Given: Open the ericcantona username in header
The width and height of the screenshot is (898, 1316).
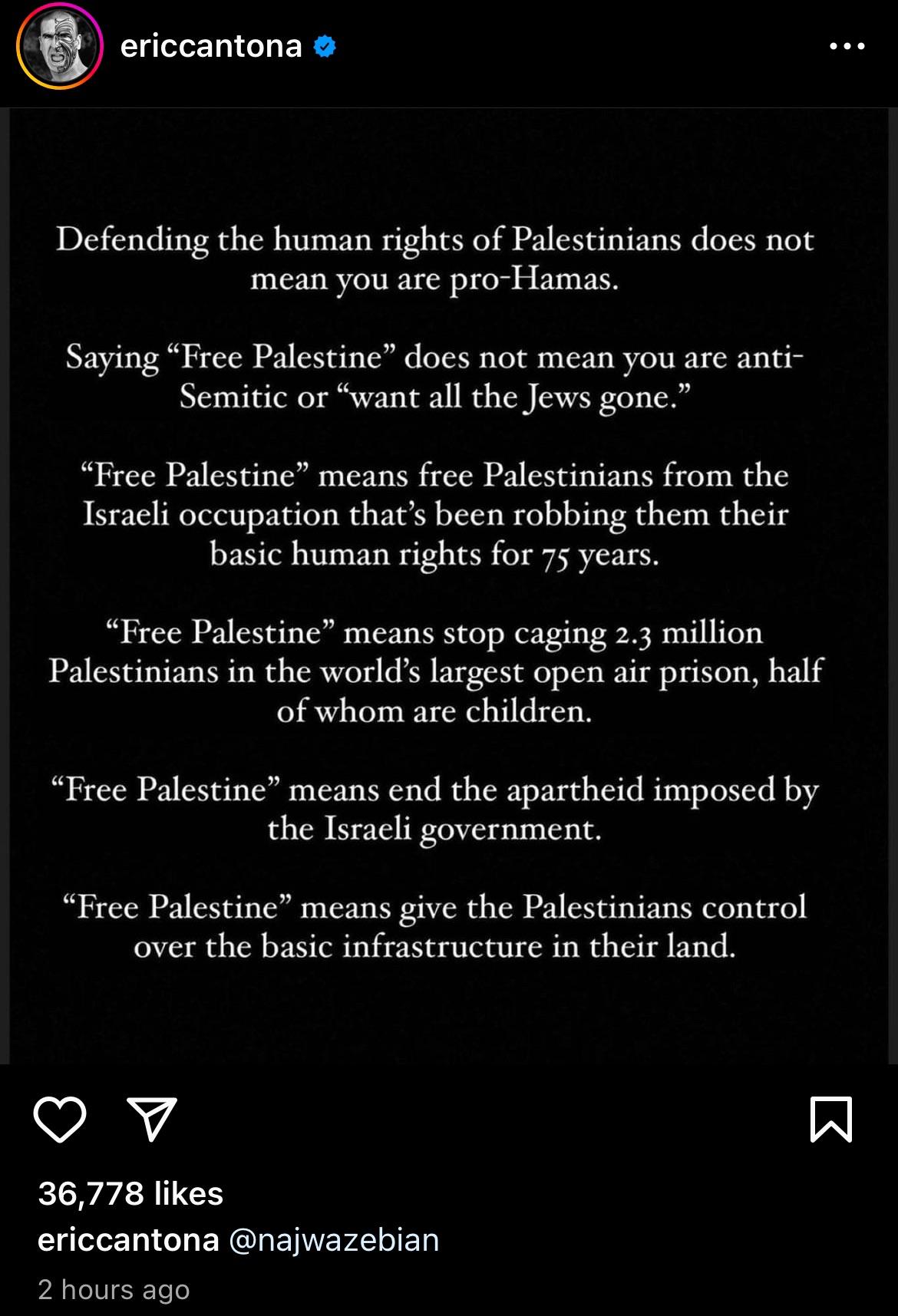Looking at the screenshot, I should point(211,47).
